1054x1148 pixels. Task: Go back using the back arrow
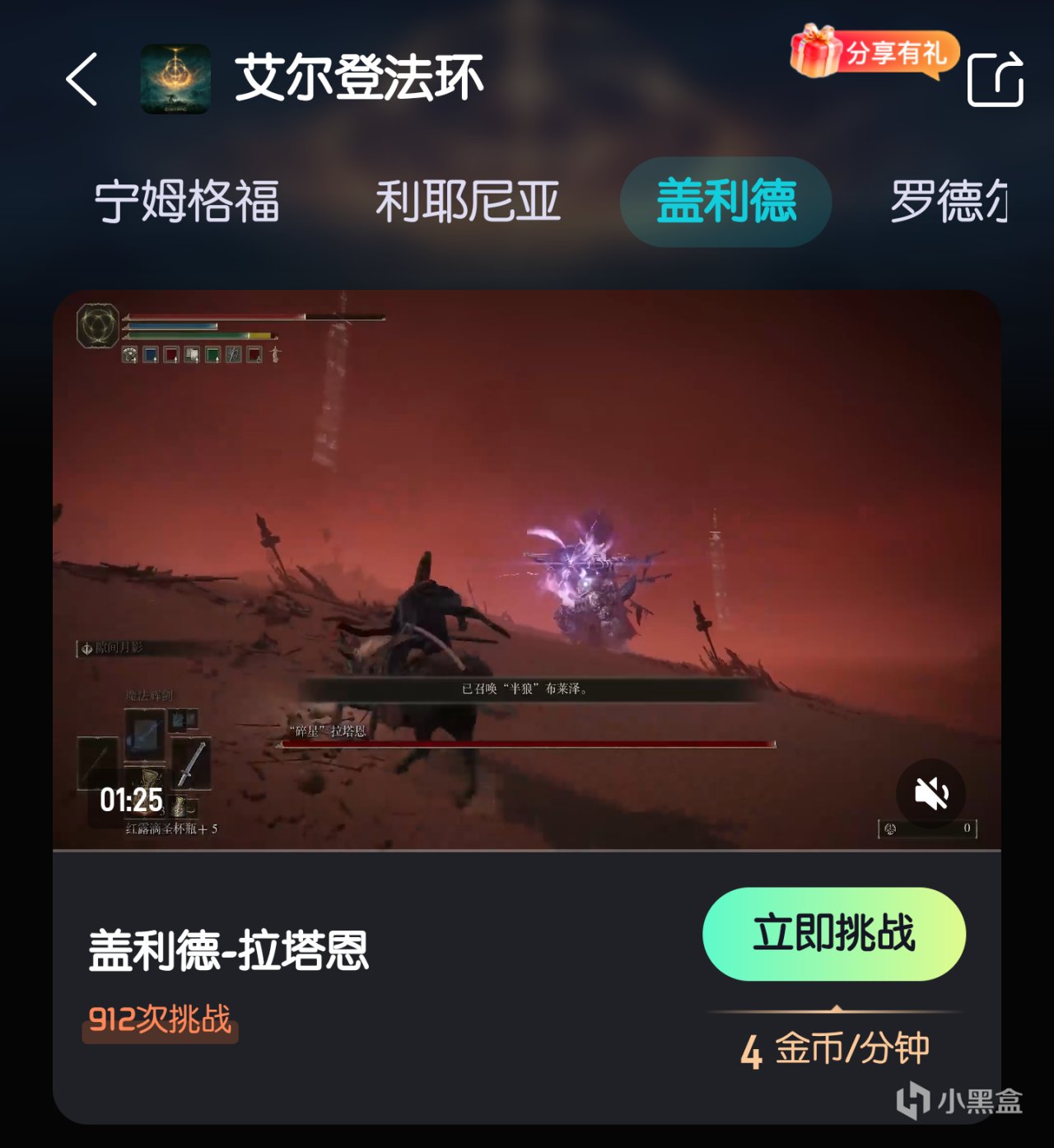pyautogui.click(x=82, y=79)
